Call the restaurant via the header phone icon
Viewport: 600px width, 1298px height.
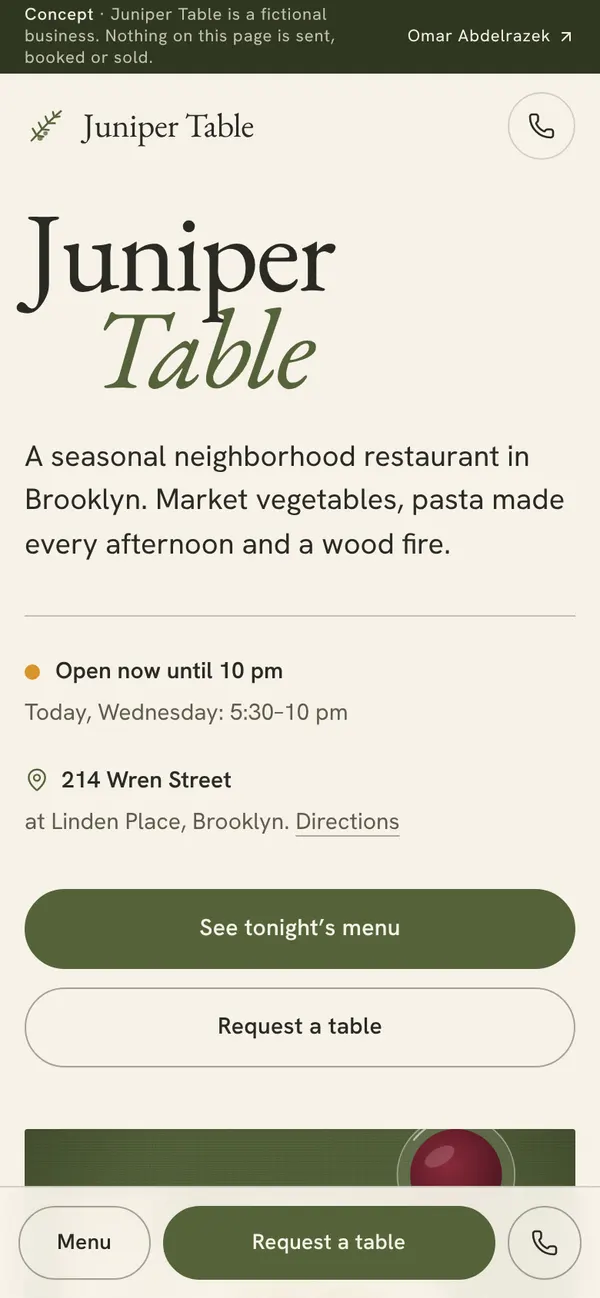pyautogui.click(x=541, y=126)
